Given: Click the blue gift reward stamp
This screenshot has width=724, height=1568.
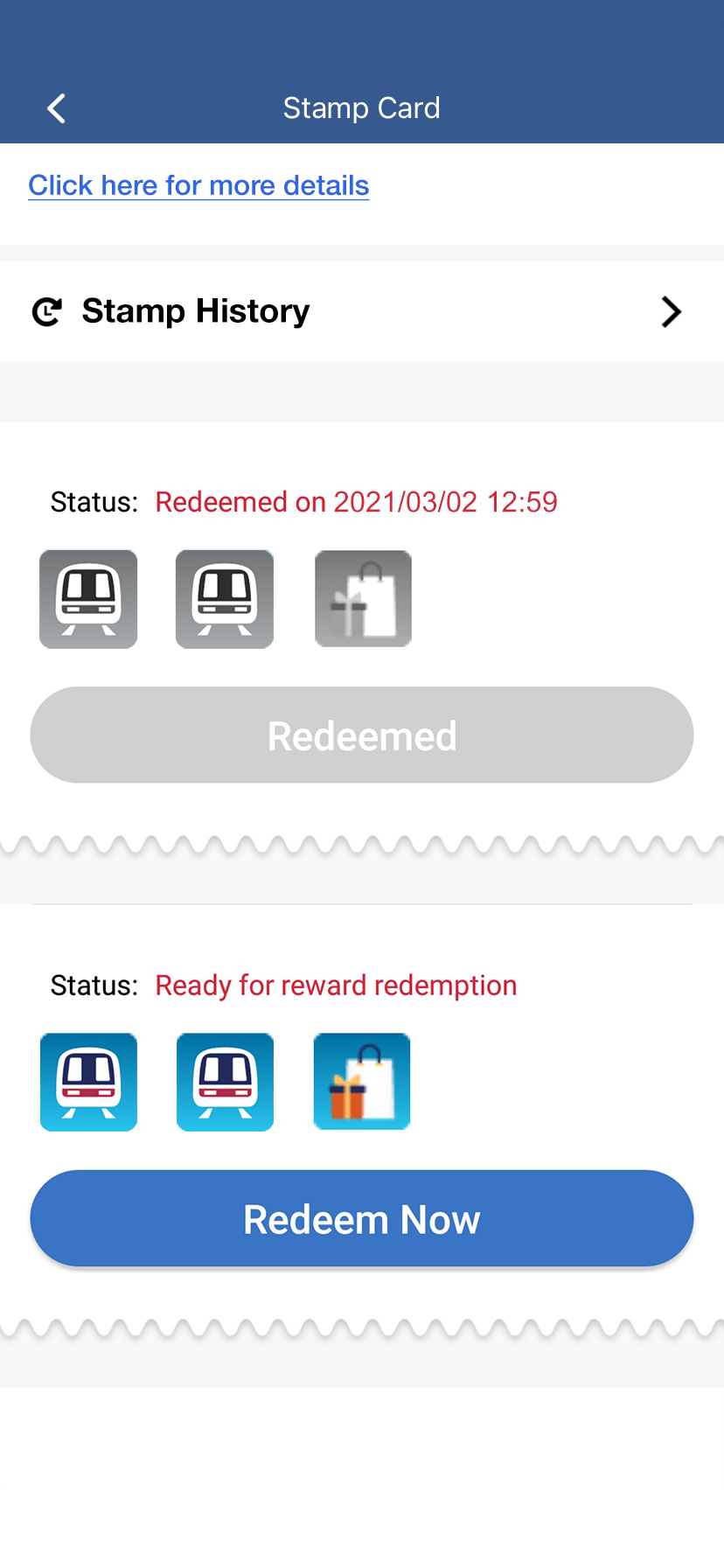Looking at the screenshot, I should click(x=362, y=1081).
